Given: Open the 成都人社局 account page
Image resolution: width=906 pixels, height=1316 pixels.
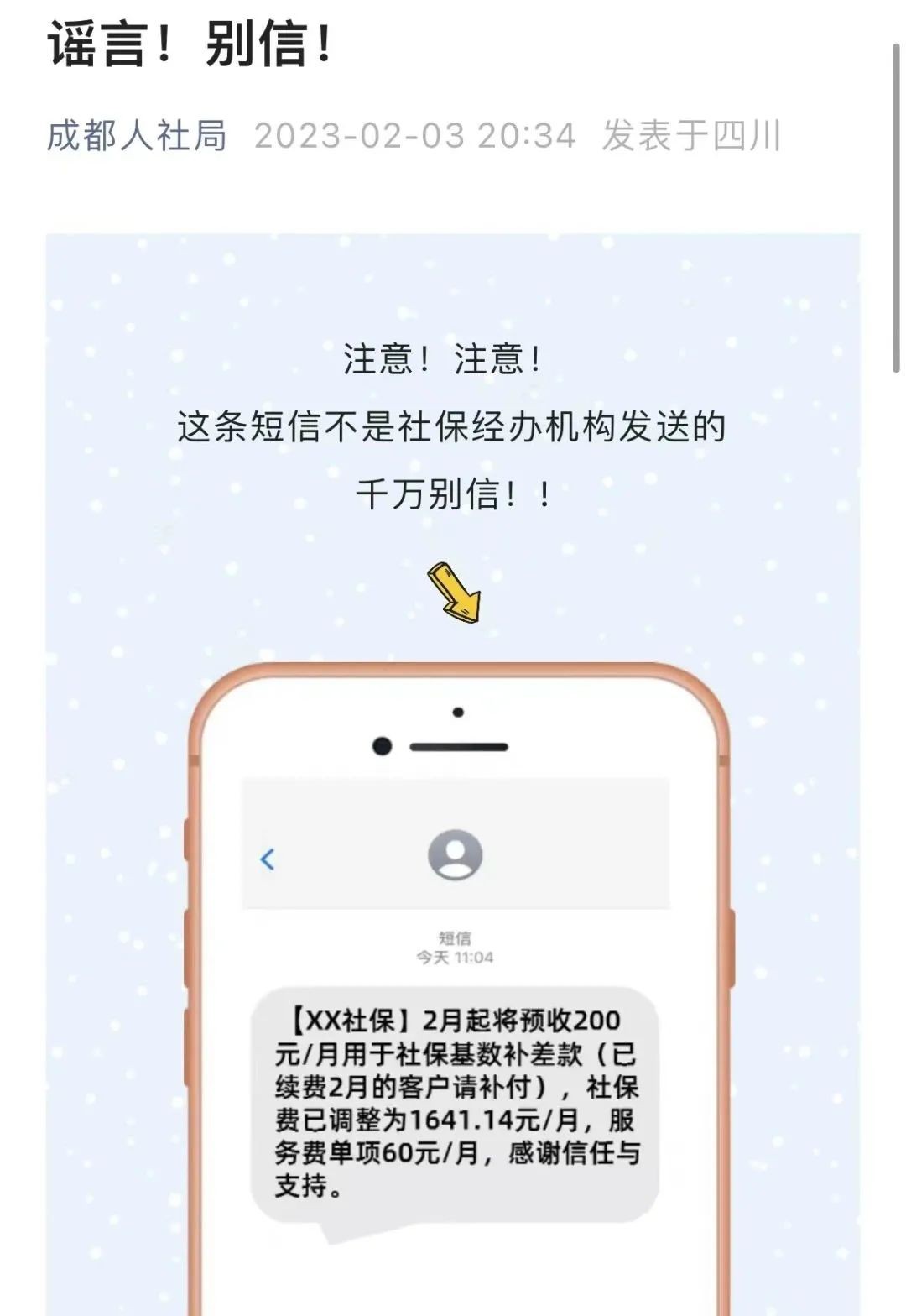Looking at the screenshot, I should tap(137, 136).
